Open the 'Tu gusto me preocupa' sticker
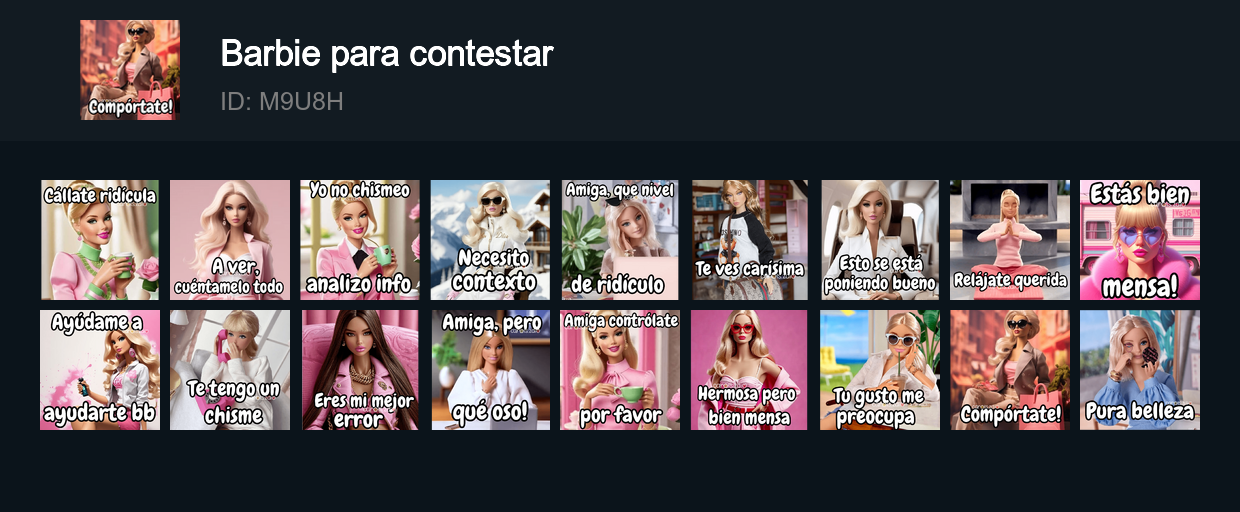 tap(880, 370)
